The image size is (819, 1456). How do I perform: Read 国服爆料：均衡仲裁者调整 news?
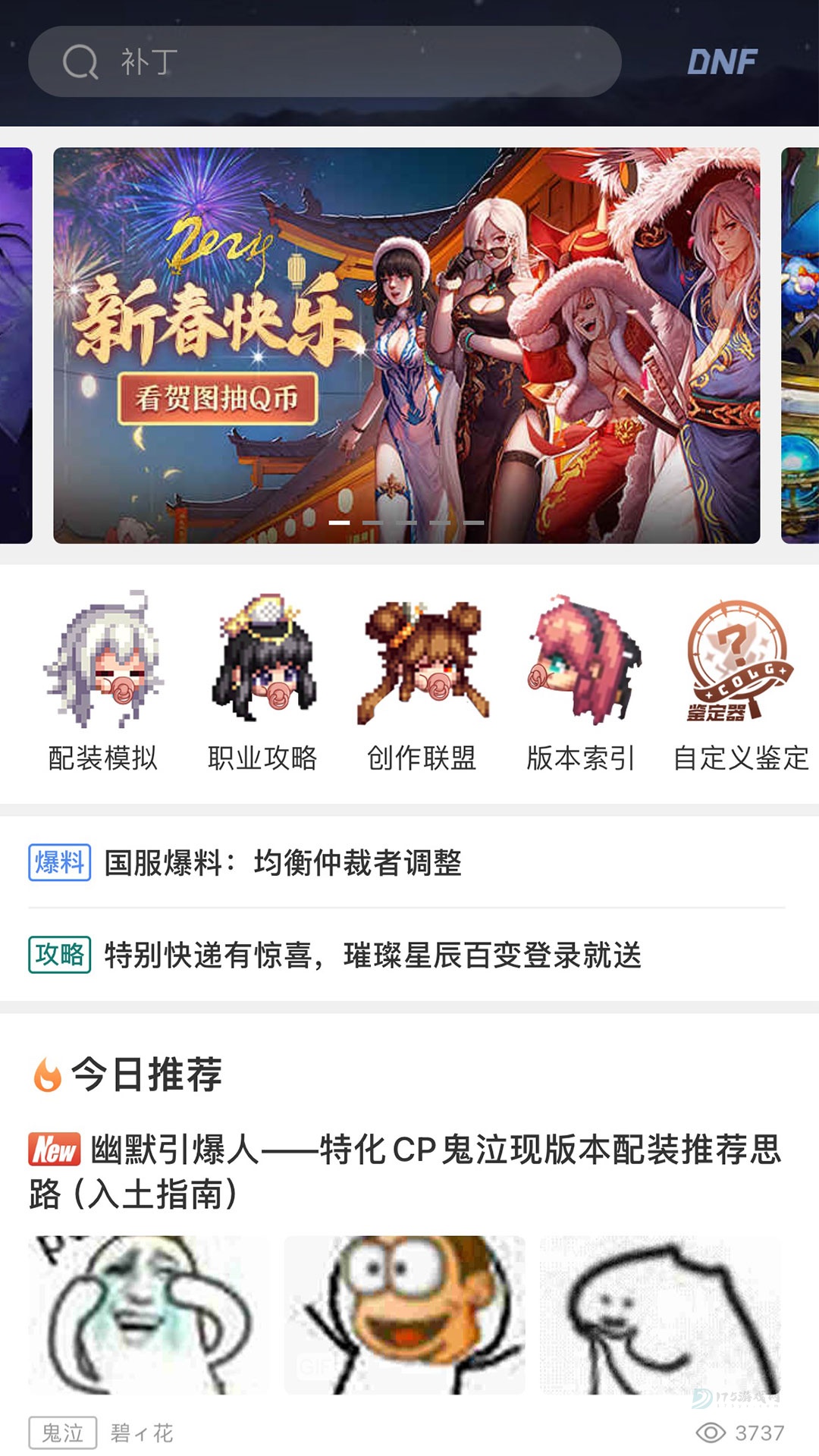tap(282, 863)
